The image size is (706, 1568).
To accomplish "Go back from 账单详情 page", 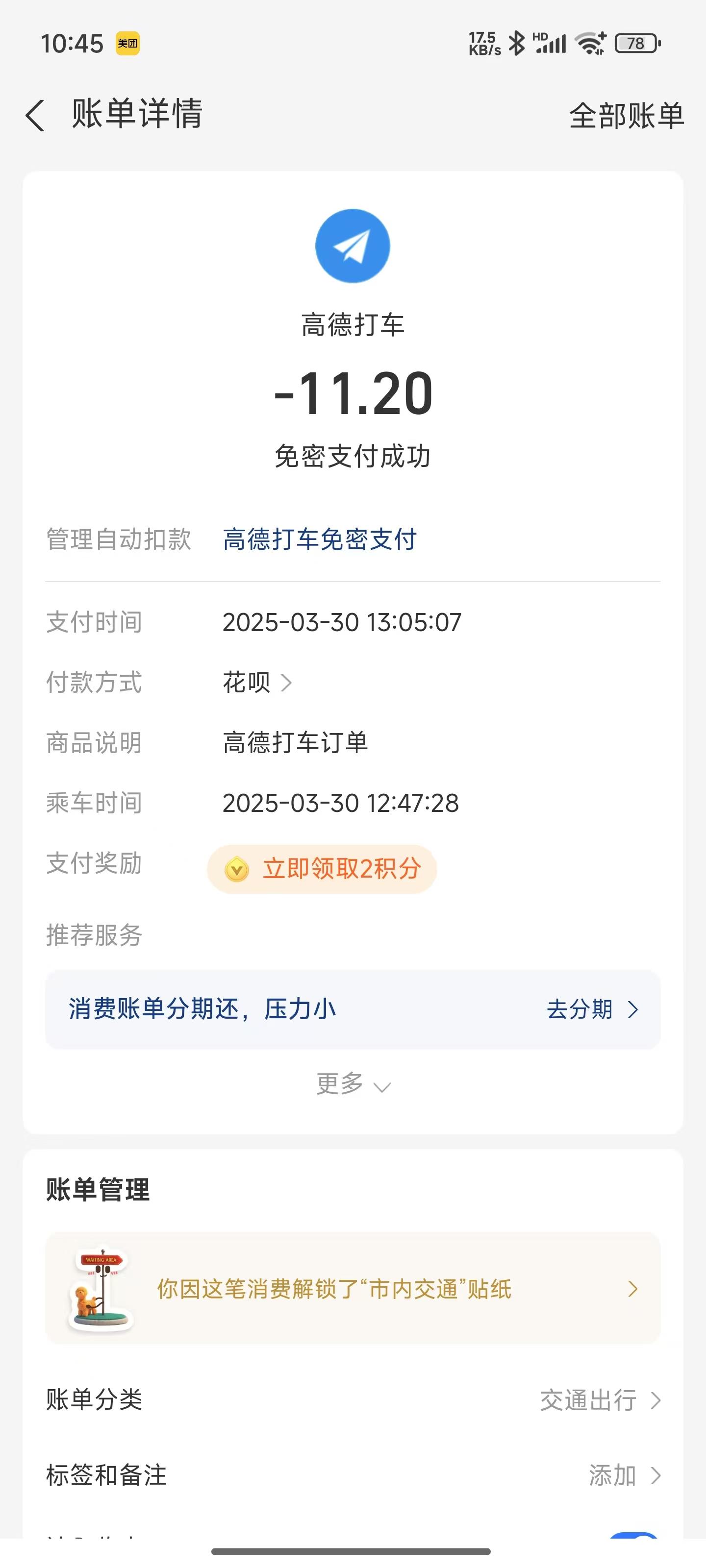I will [35, 115].
